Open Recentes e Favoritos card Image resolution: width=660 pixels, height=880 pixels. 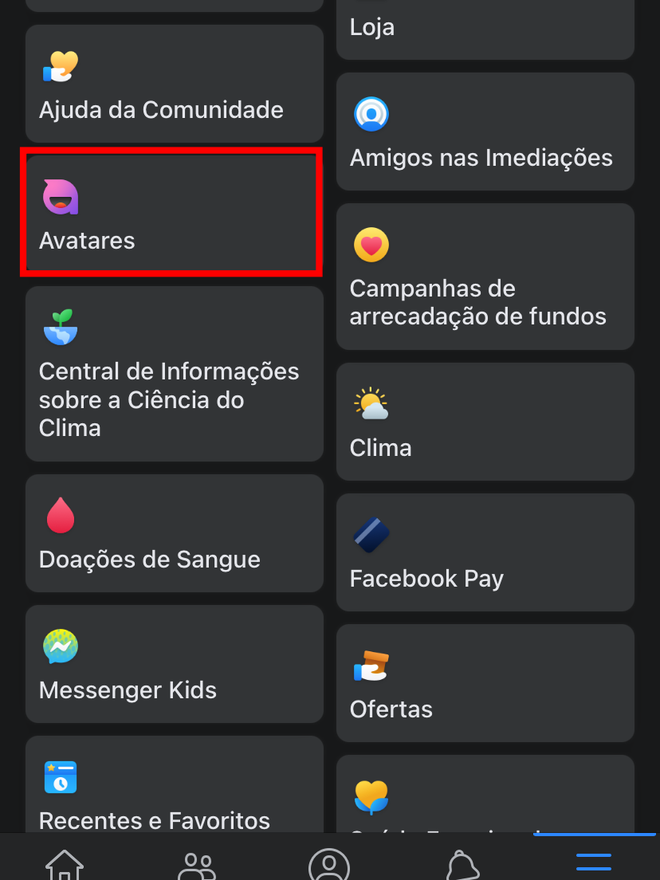(174, 790)
